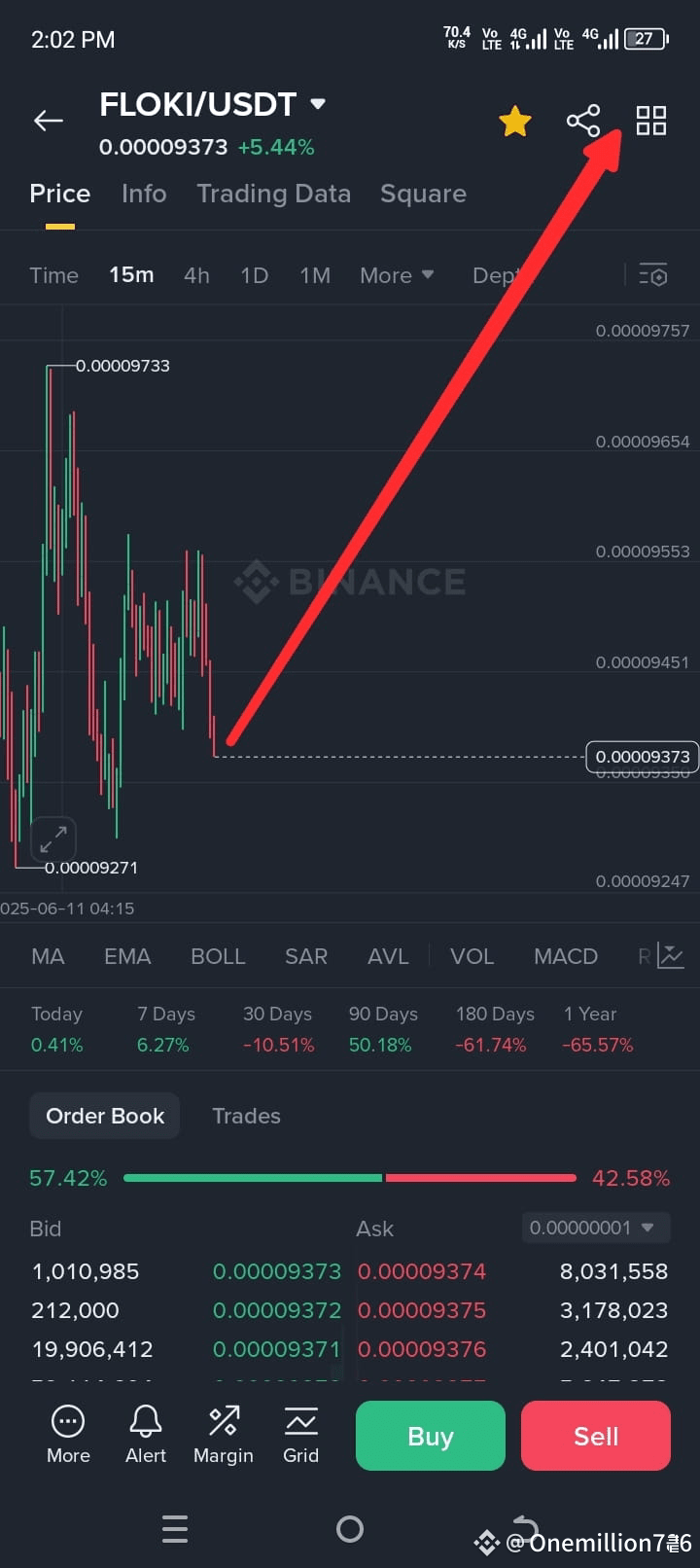Expand the More timeframe dropdown
700x1568 pixels.
click(x=395, y=275)
